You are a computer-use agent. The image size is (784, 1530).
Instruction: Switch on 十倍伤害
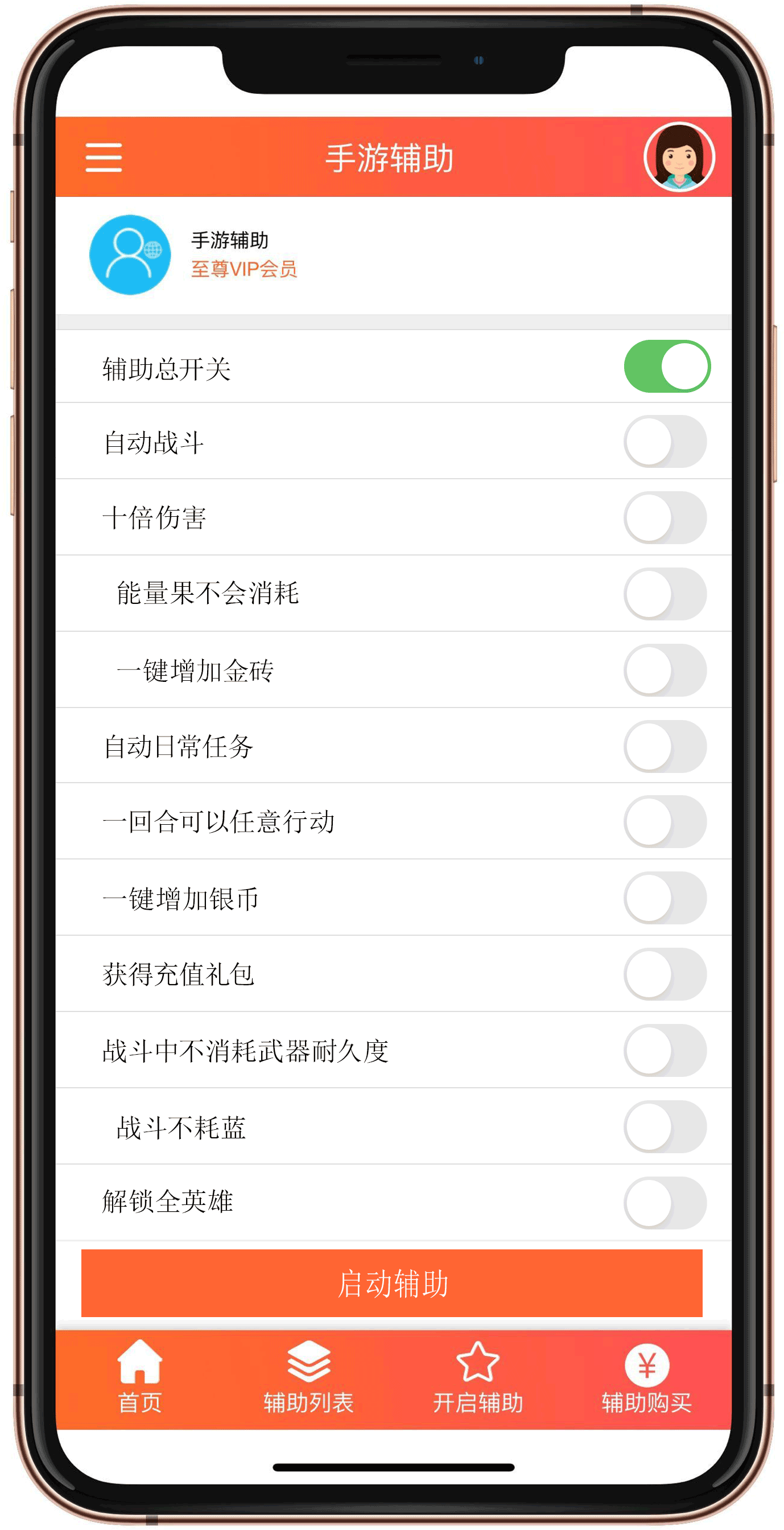click(665, 517)
